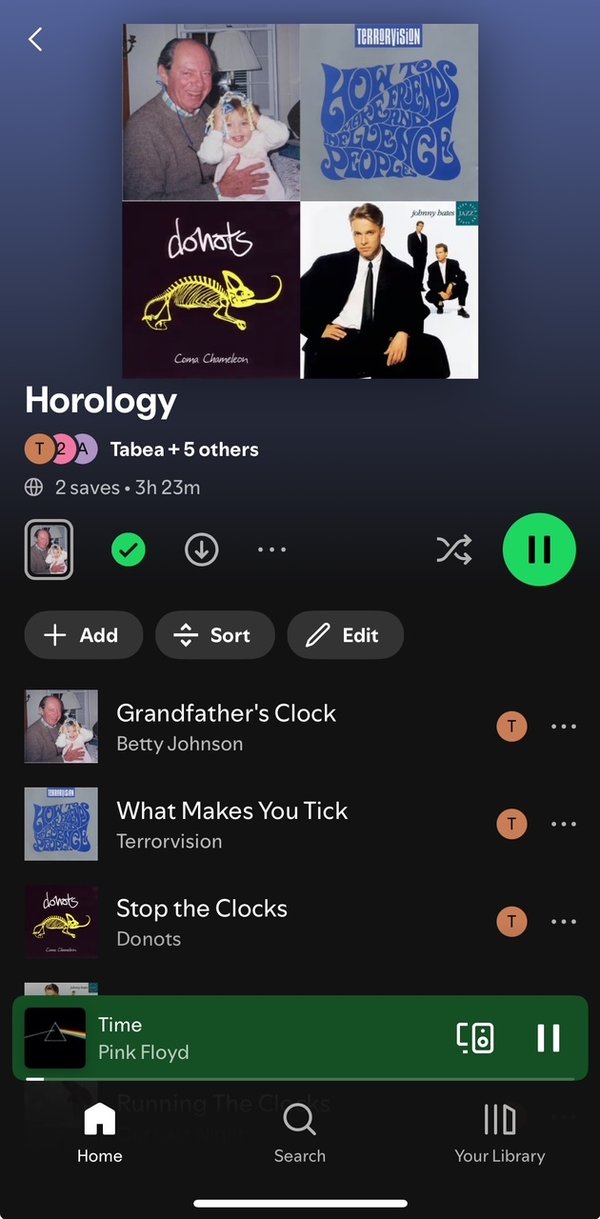Viewport: 600px width, 1219px height.
Task: Pause playlist with the large green button
Action: [x=539, y=549]
